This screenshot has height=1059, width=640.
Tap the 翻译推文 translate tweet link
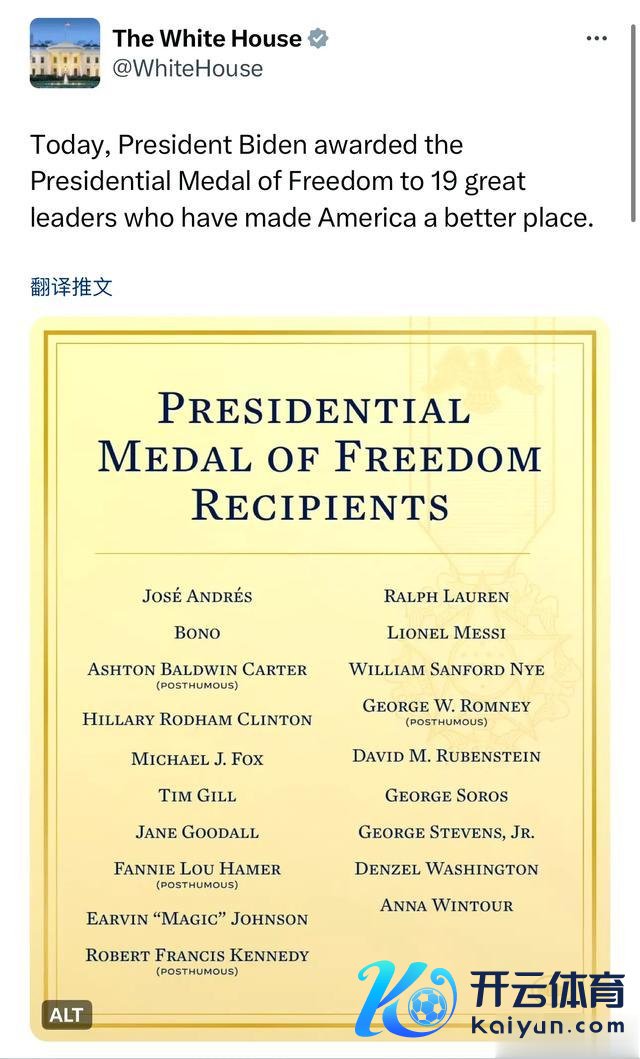pos(71,287)
